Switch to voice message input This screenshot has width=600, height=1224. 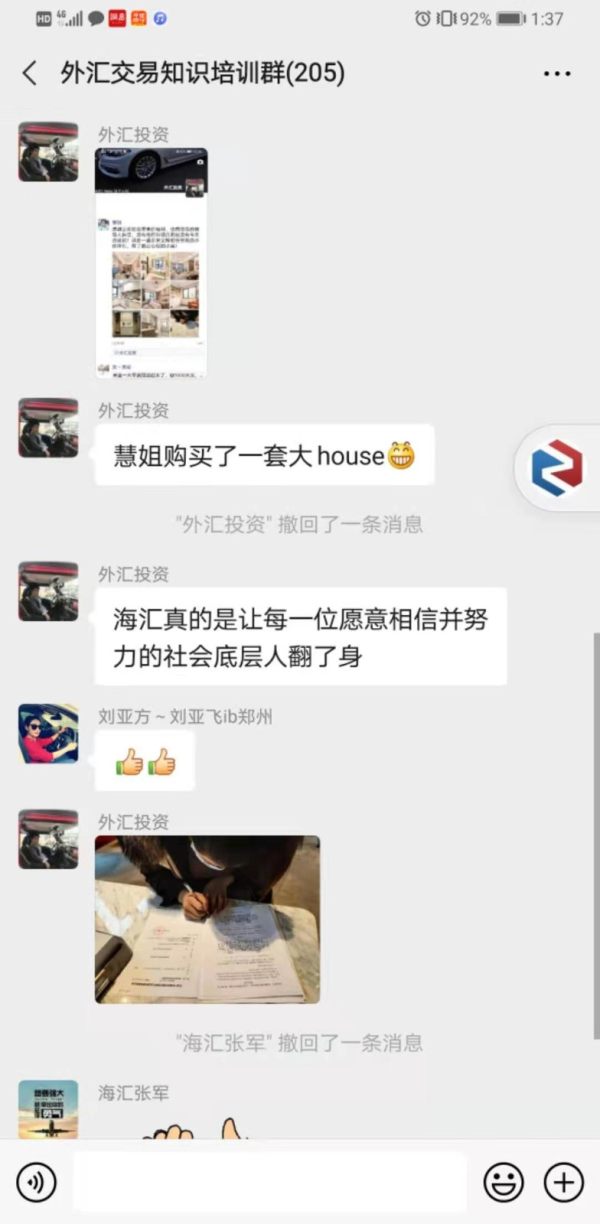tap(37, 1183)
